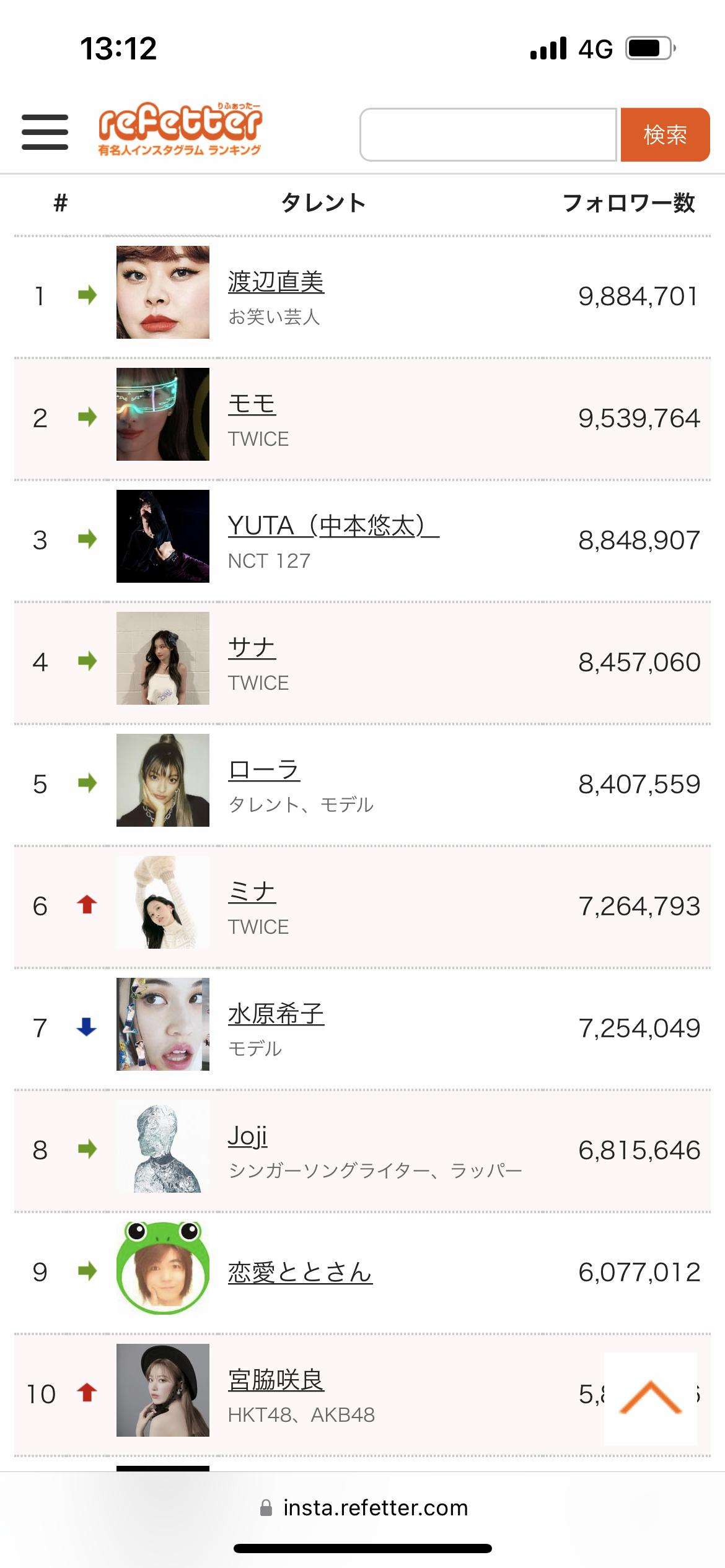Tap the refetter logo to go home

[x=180, y=129]
